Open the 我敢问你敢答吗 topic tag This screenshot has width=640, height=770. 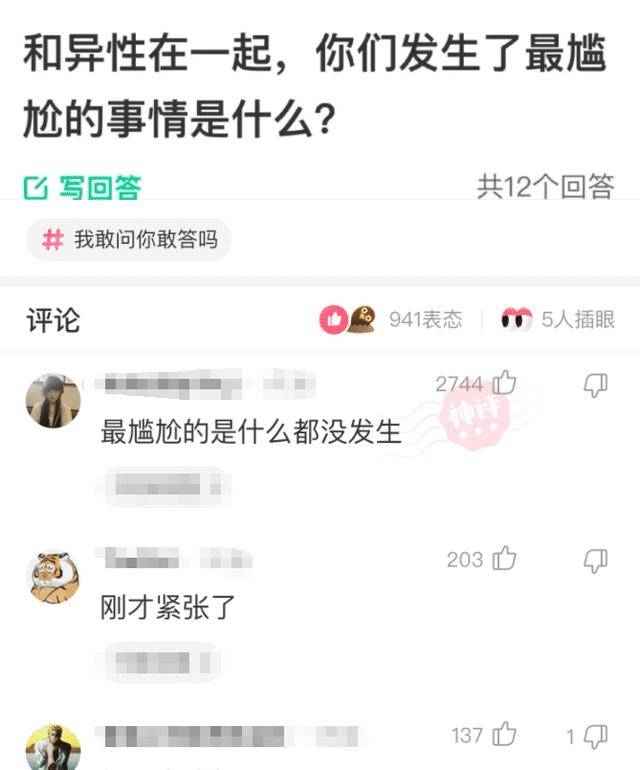coord(129,241)
